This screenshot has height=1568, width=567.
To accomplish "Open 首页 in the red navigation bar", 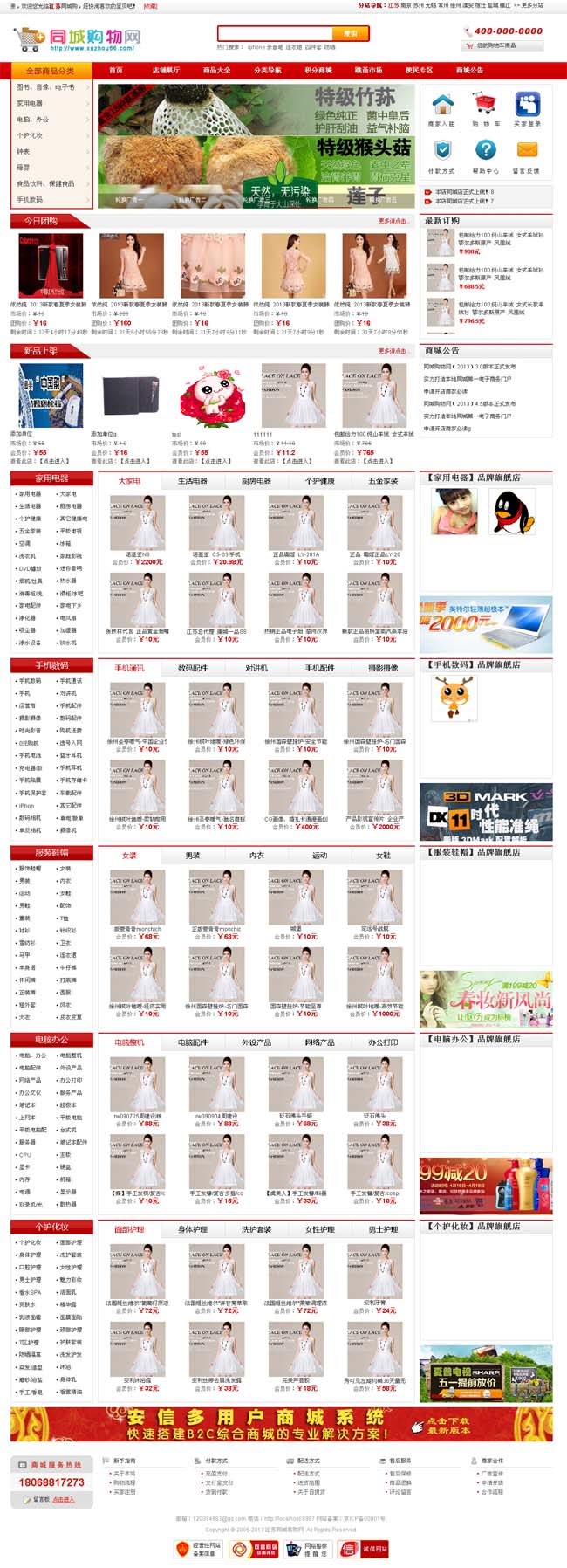I will [116, 70].
